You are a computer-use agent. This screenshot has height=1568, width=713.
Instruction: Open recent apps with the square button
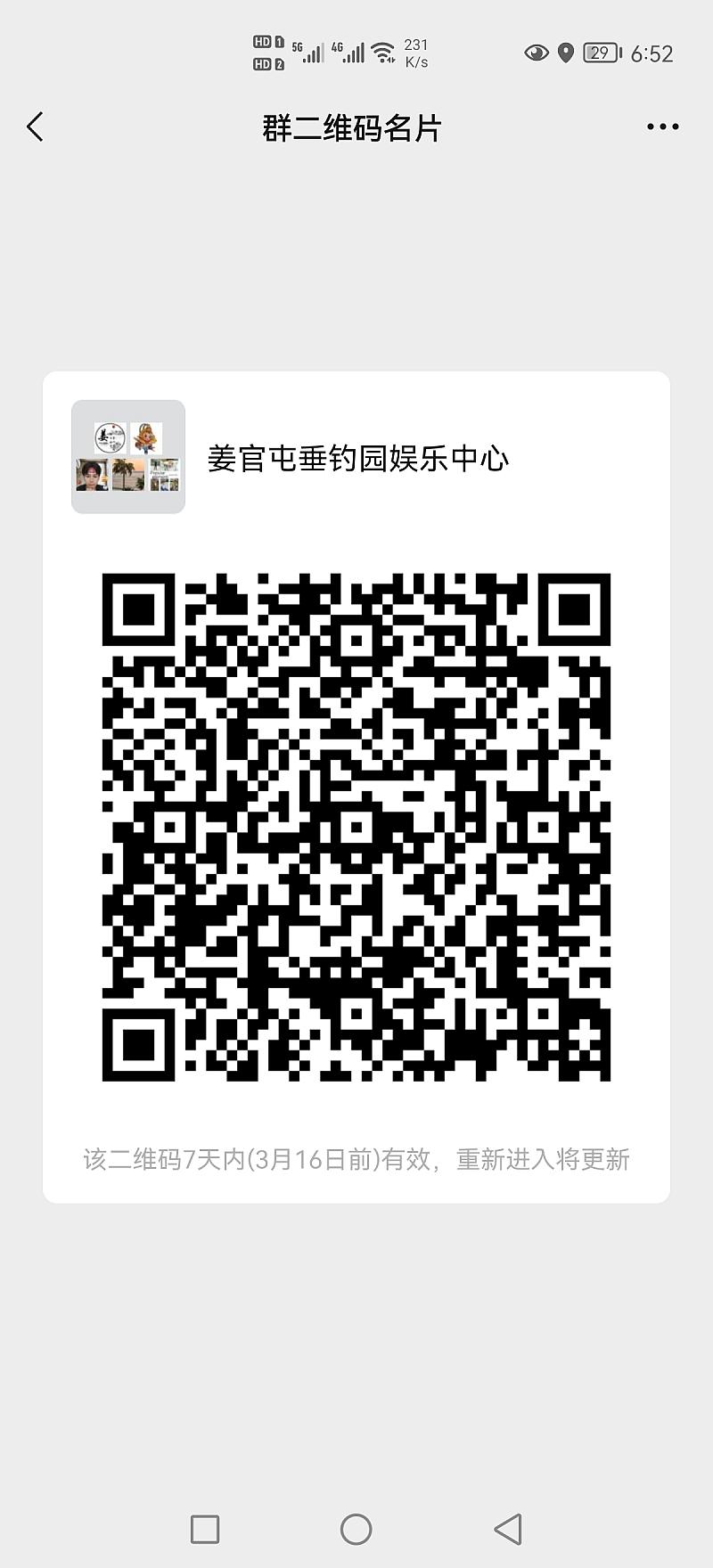pyautogui.click(x=205, y=1529)
